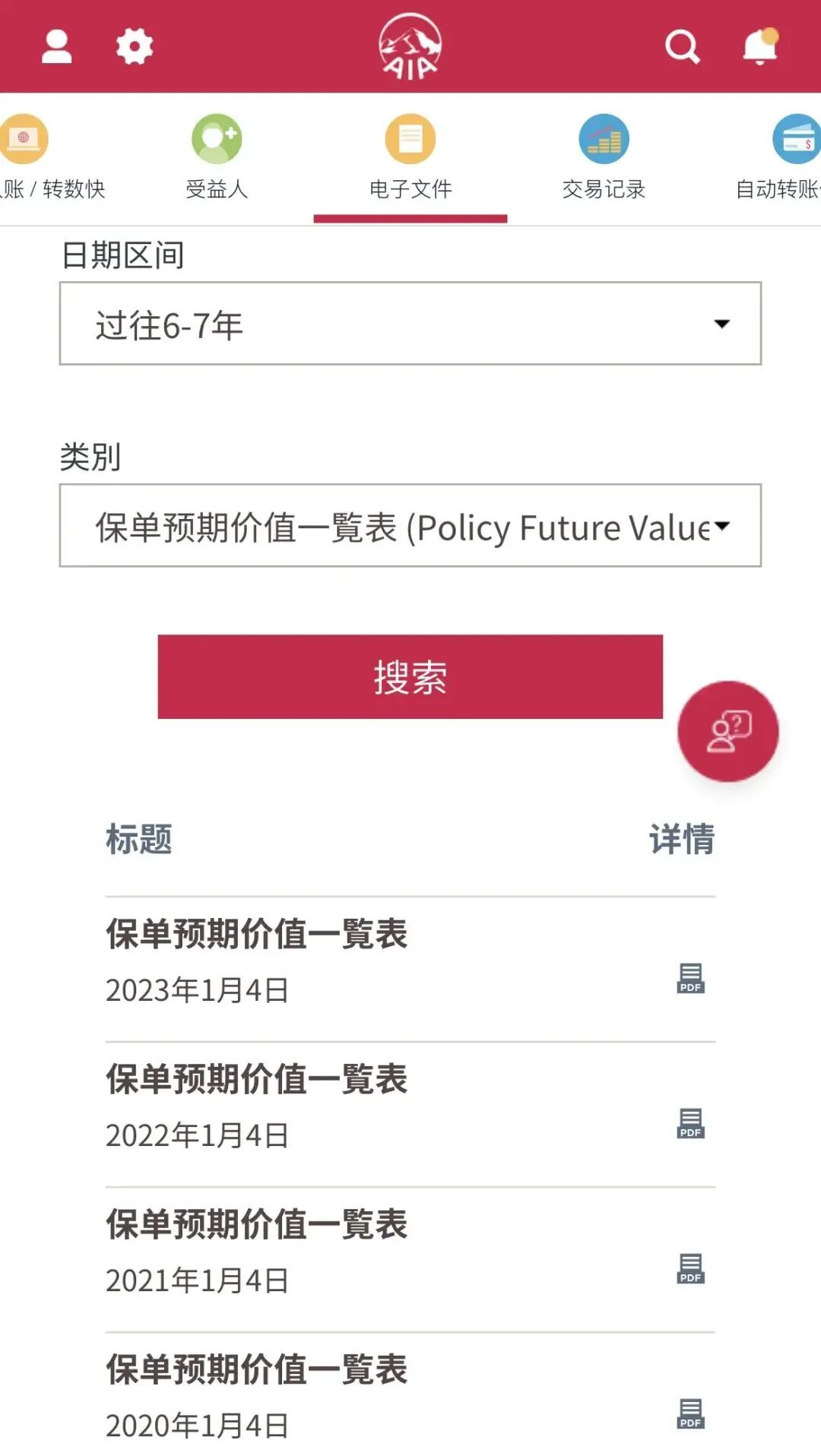
Task: Open the PDF dated 2022年1月4日
Action: coord(690,1123)
